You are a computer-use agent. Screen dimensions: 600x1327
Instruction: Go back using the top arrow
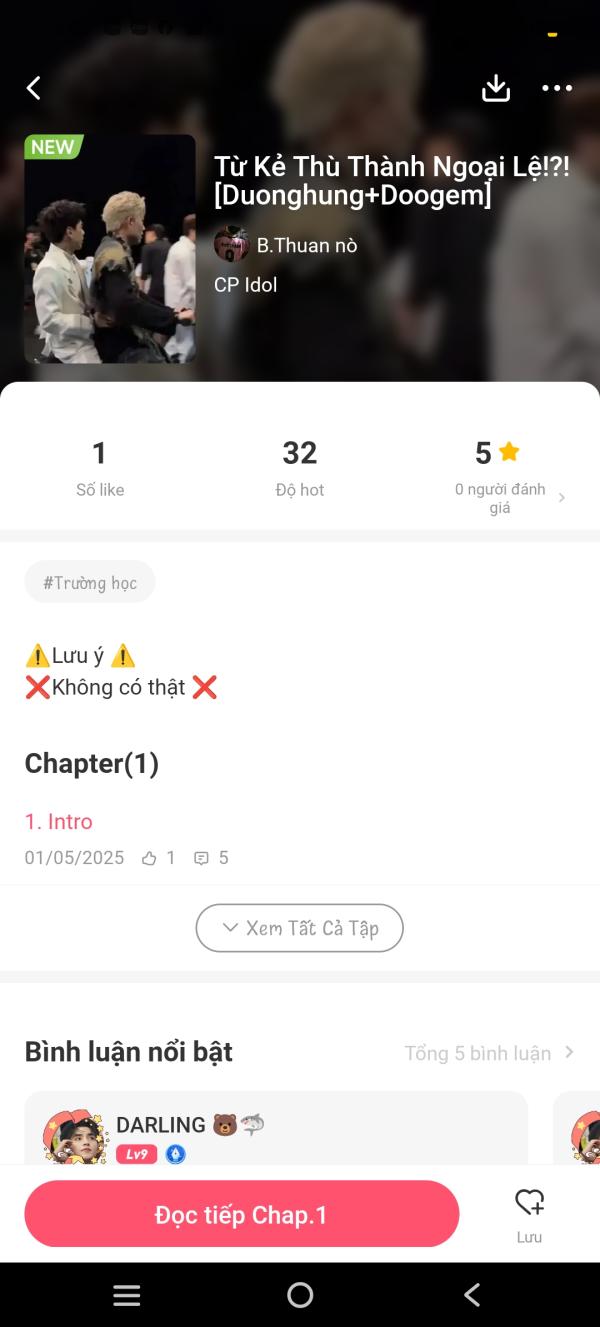[x=34, y=88]
